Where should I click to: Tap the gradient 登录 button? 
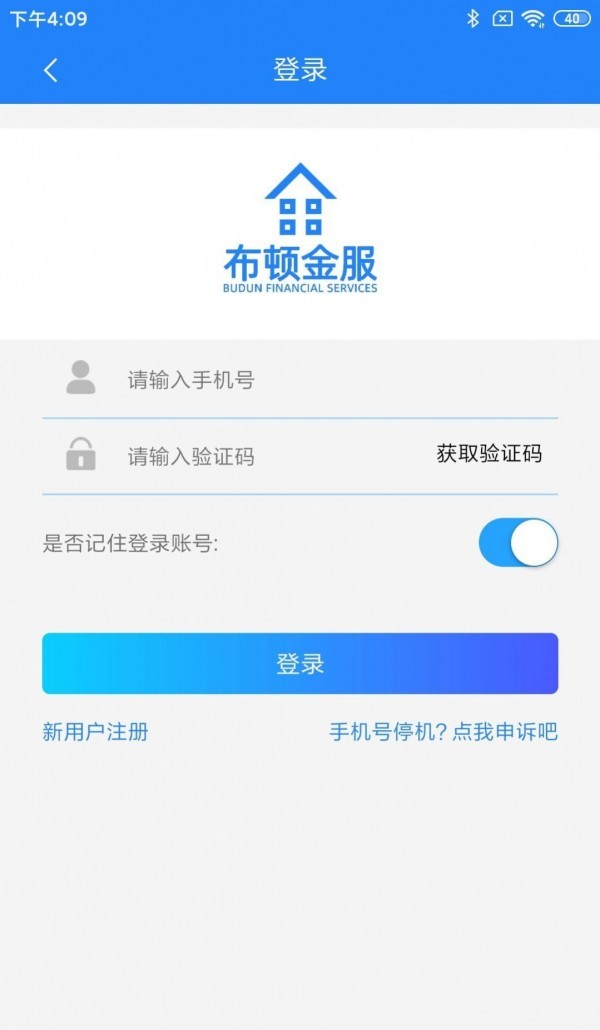coord(300,663)
